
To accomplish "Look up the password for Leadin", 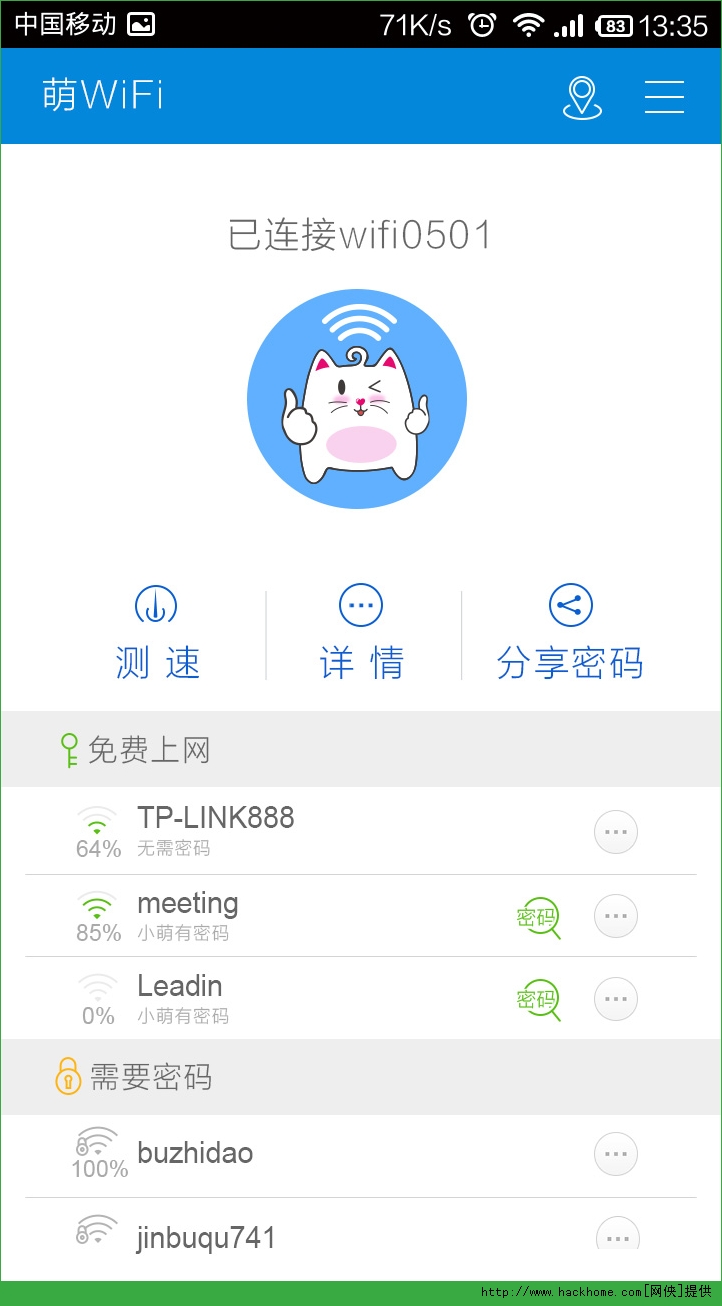I will click(539, 999).
